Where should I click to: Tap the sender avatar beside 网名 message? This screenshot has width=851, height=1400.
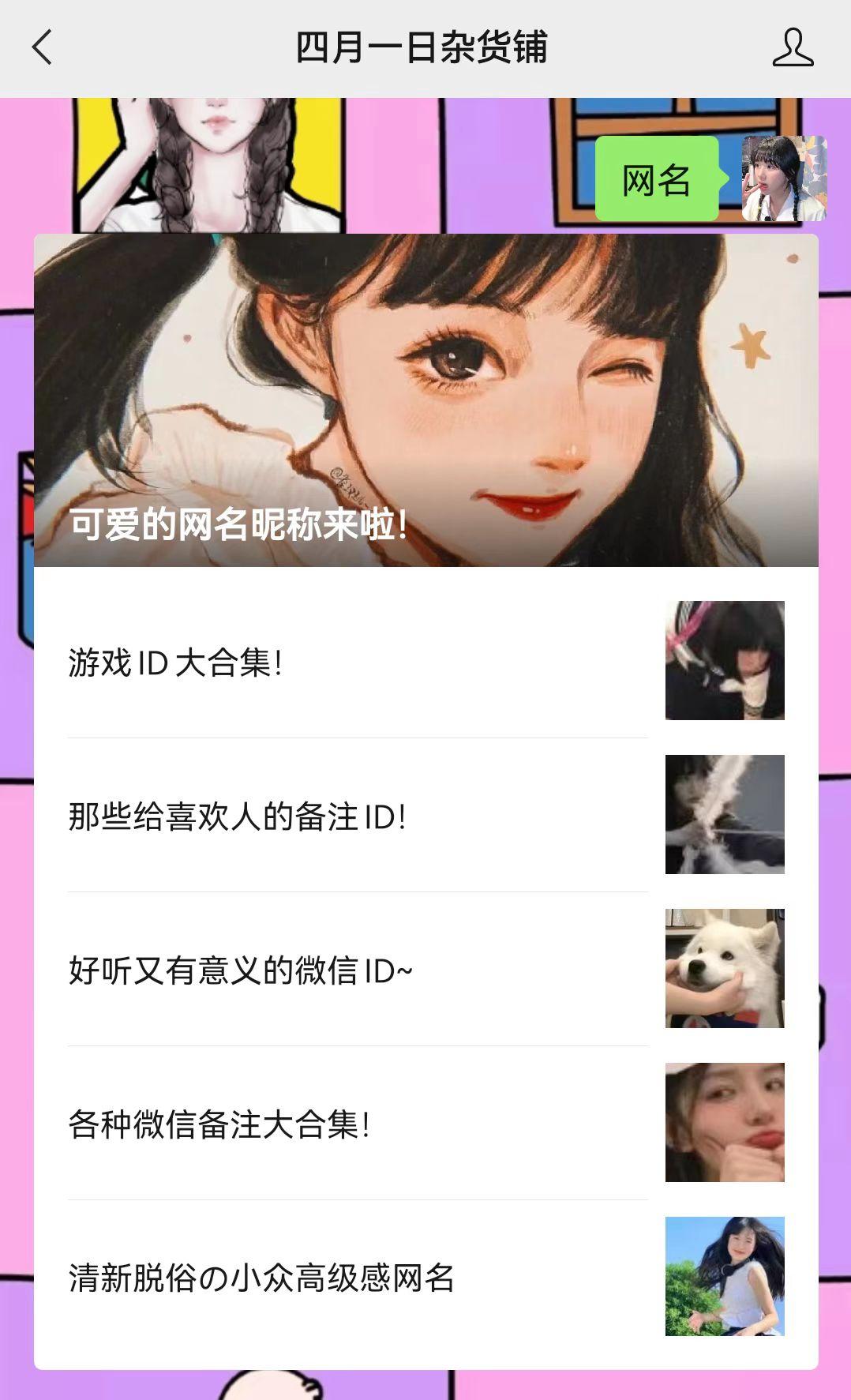783,178
